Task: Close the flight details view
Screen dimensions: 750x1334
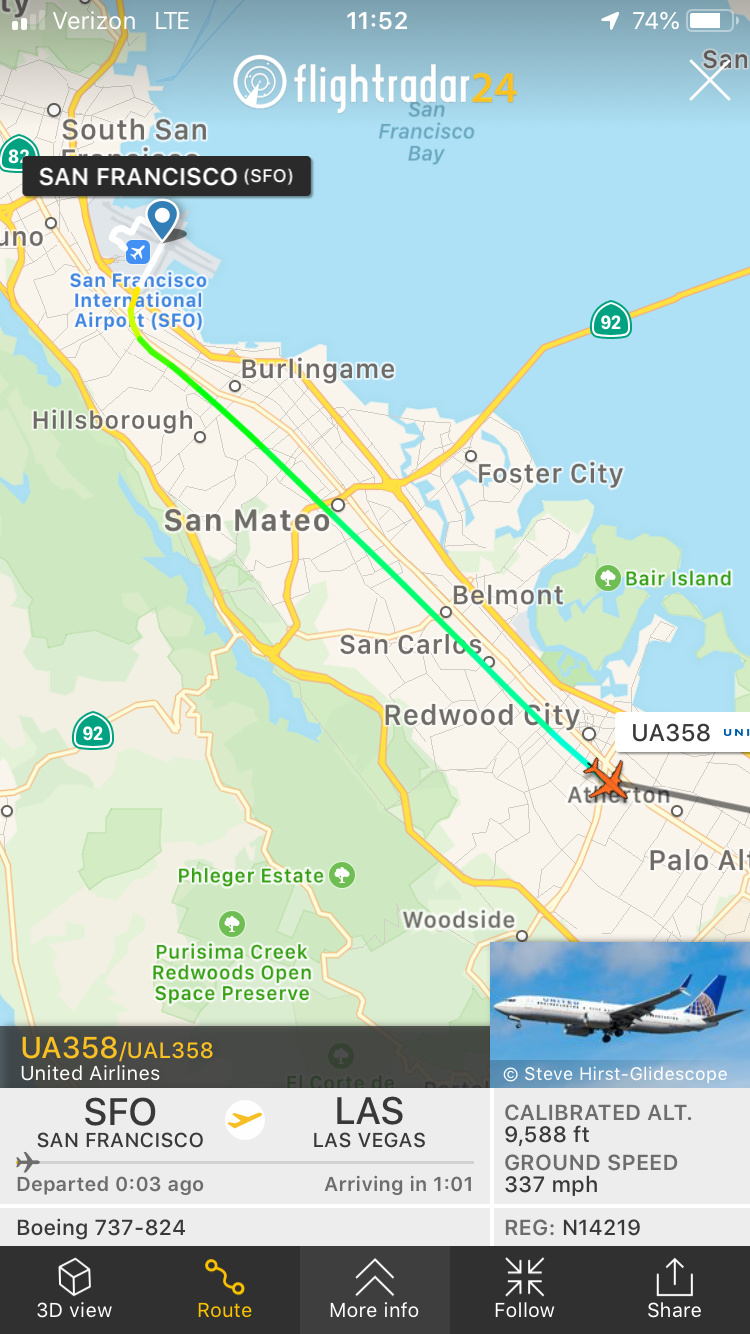Action: pos(709,80)
